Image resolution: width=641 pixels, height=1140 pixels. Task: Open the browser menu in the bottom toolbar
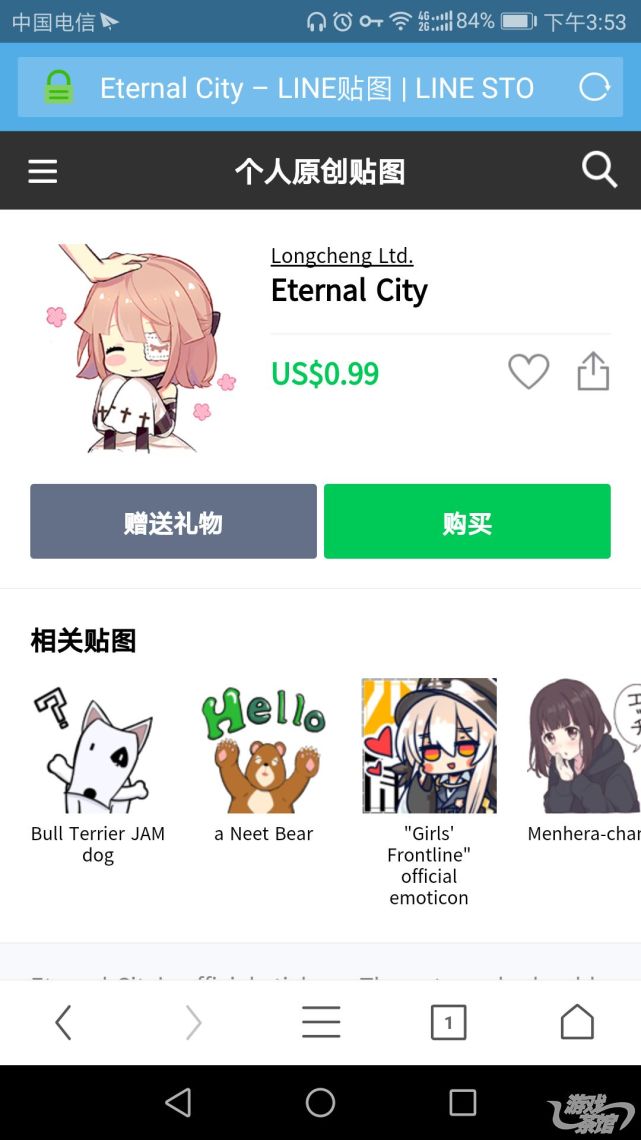click(321, 1022)
